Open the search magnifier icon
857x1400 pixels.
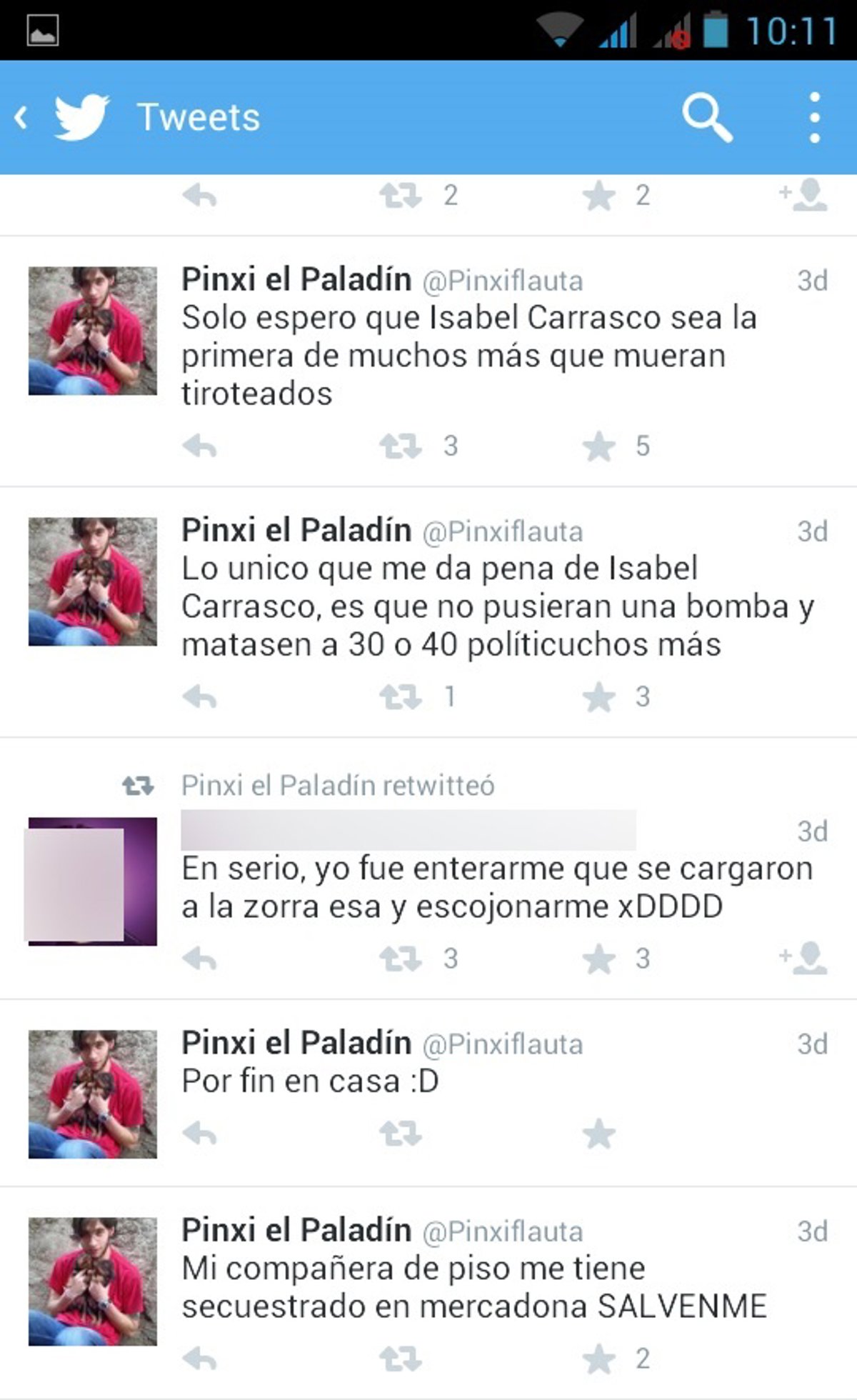point(706,118)
